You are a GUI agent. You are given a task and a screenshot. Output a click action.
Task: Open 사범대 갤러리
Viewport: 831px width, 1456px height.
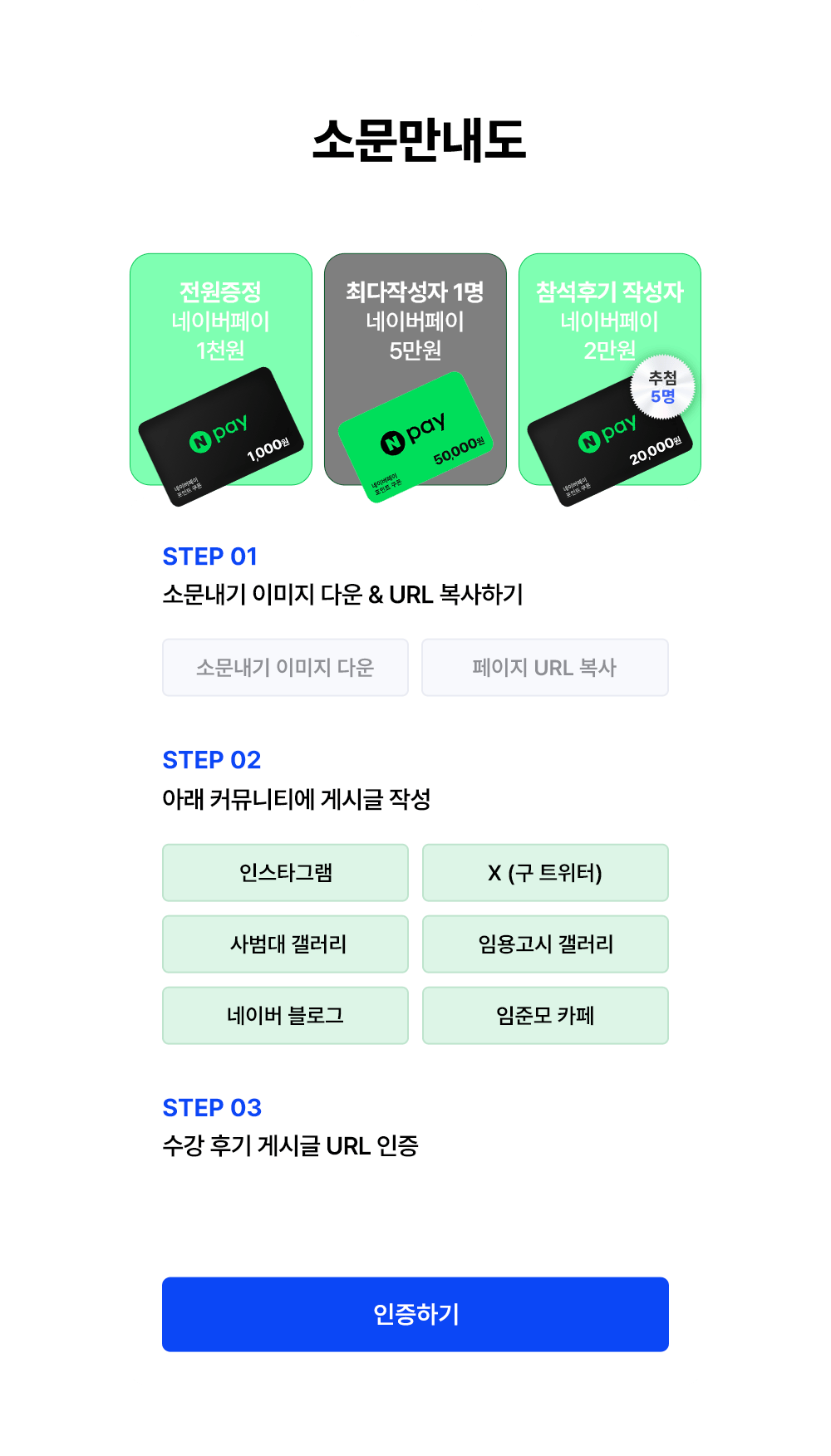[285, 944]
